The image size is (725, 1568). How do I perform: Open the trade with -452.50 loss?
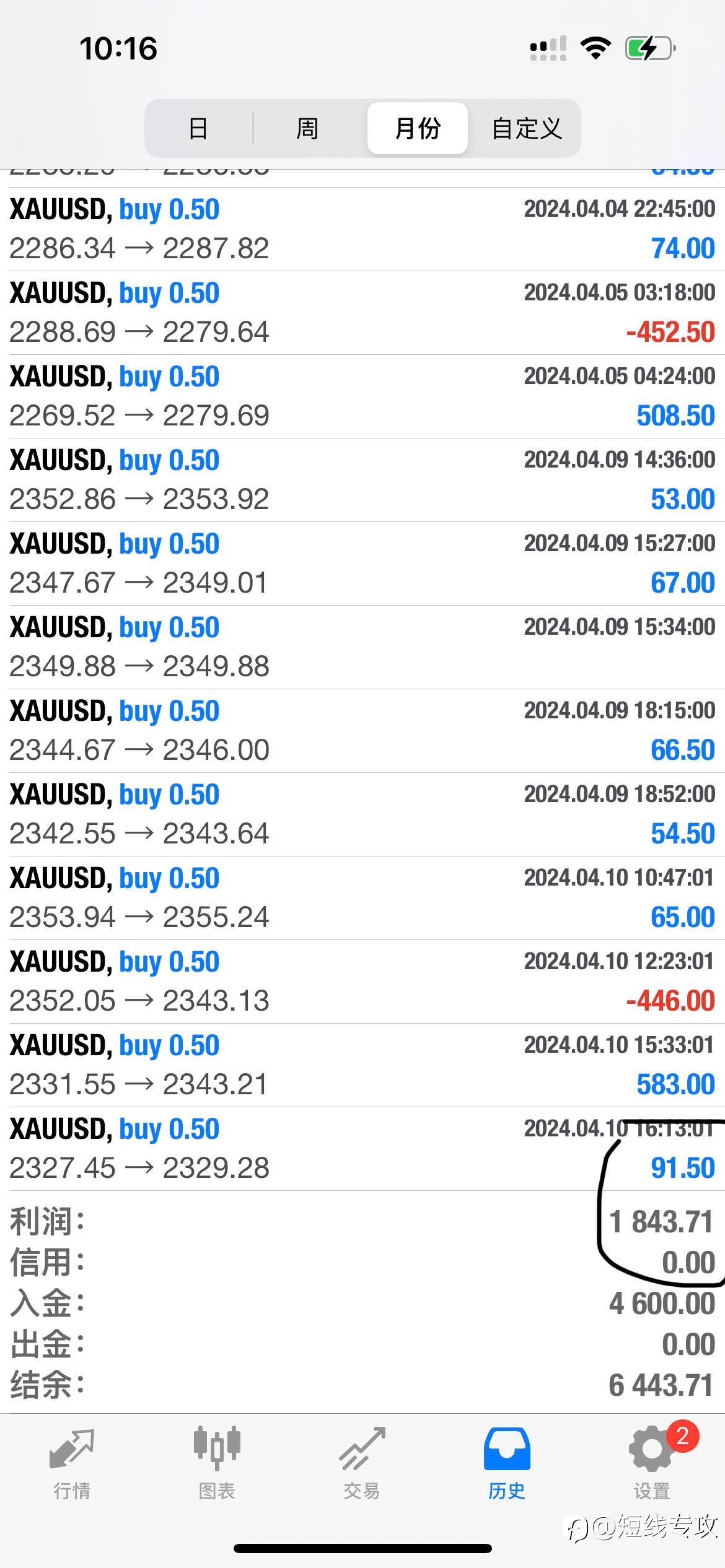click(x=362, y=313)
